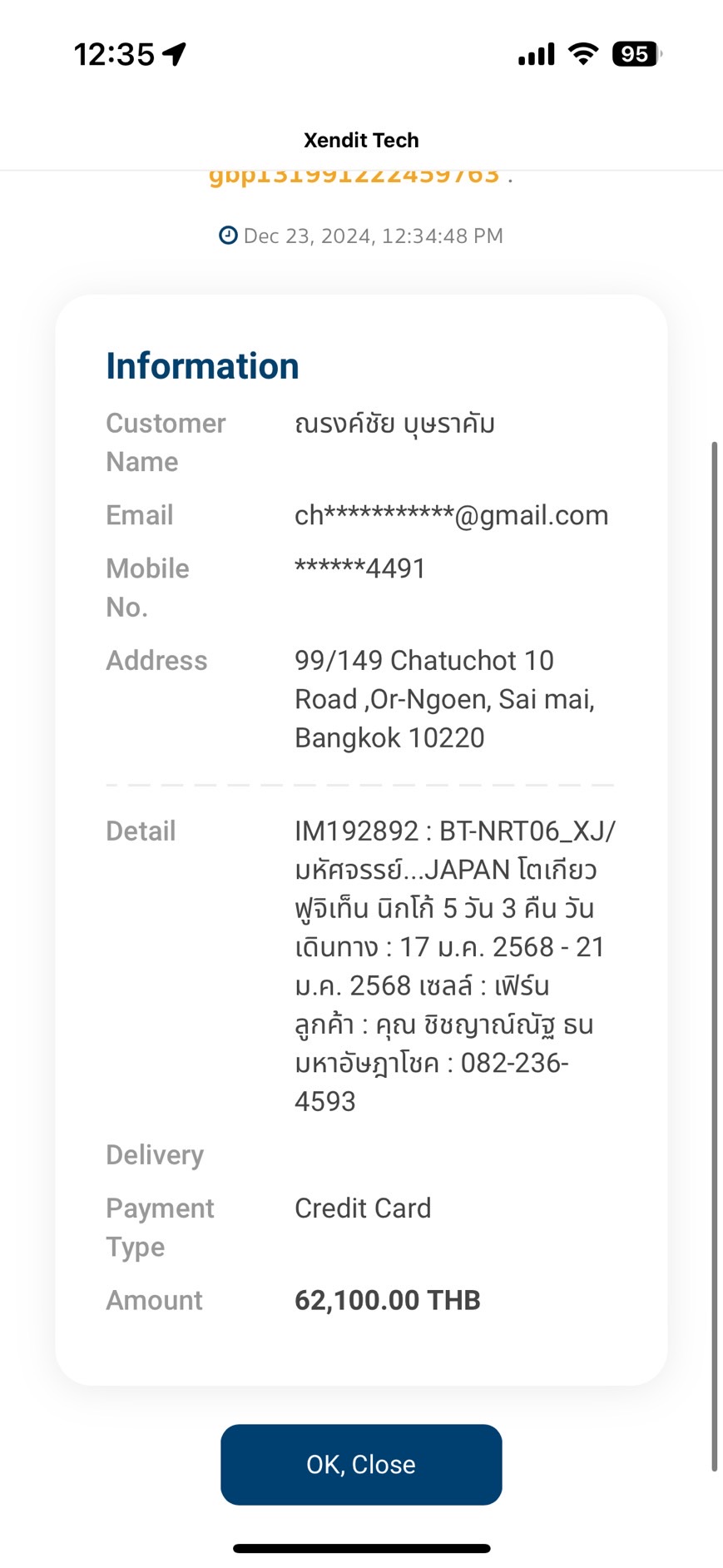Viewport: 723px width, 1568px height.
Task: Close the receipt with OK, Close
Action: point(361,1464)
